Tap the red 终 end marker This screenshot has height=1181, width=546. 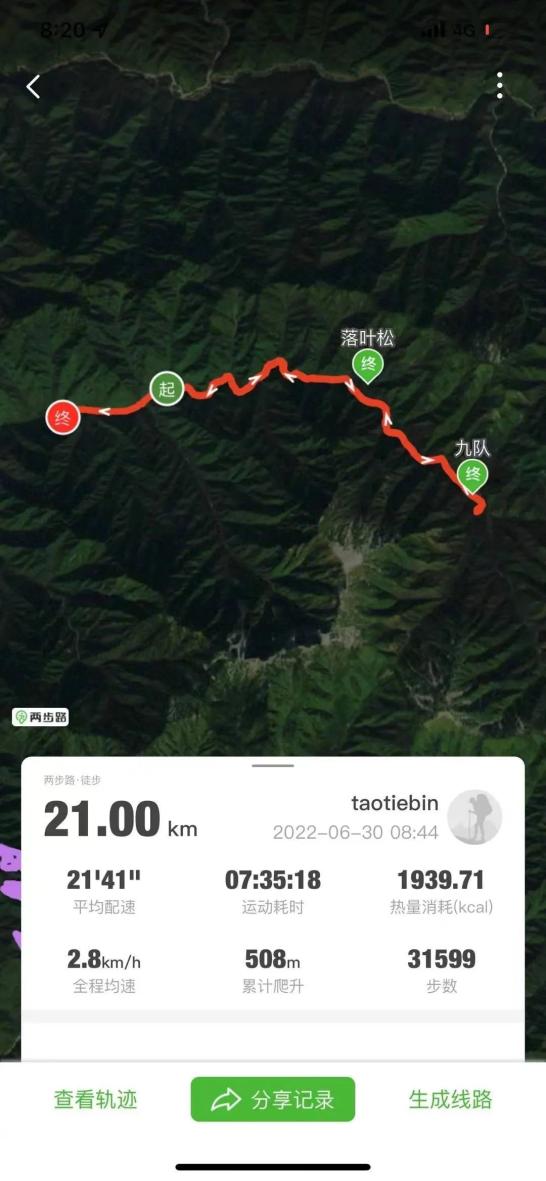63,417
